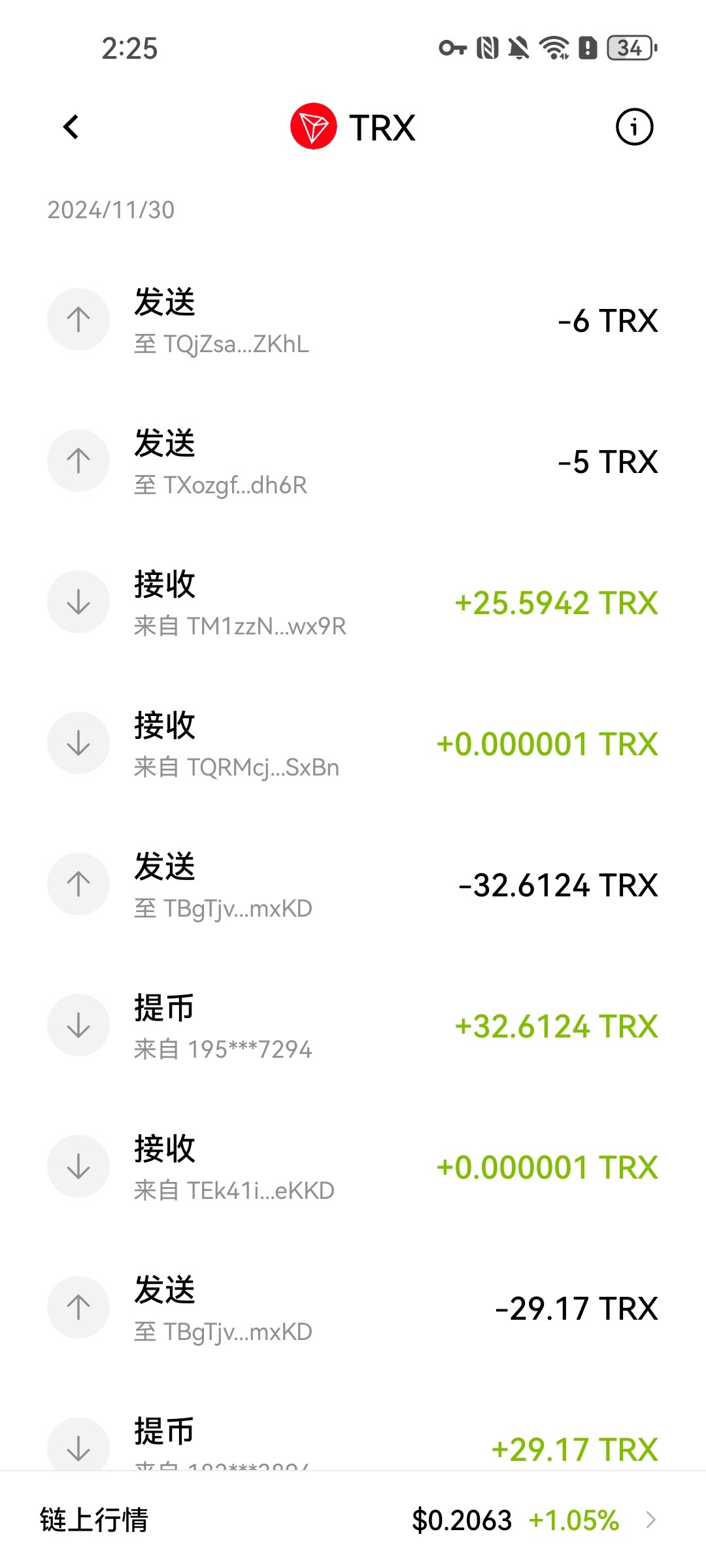
Task: Open the +25.5942 TRX receive transaction
Action: click(353, 602)
